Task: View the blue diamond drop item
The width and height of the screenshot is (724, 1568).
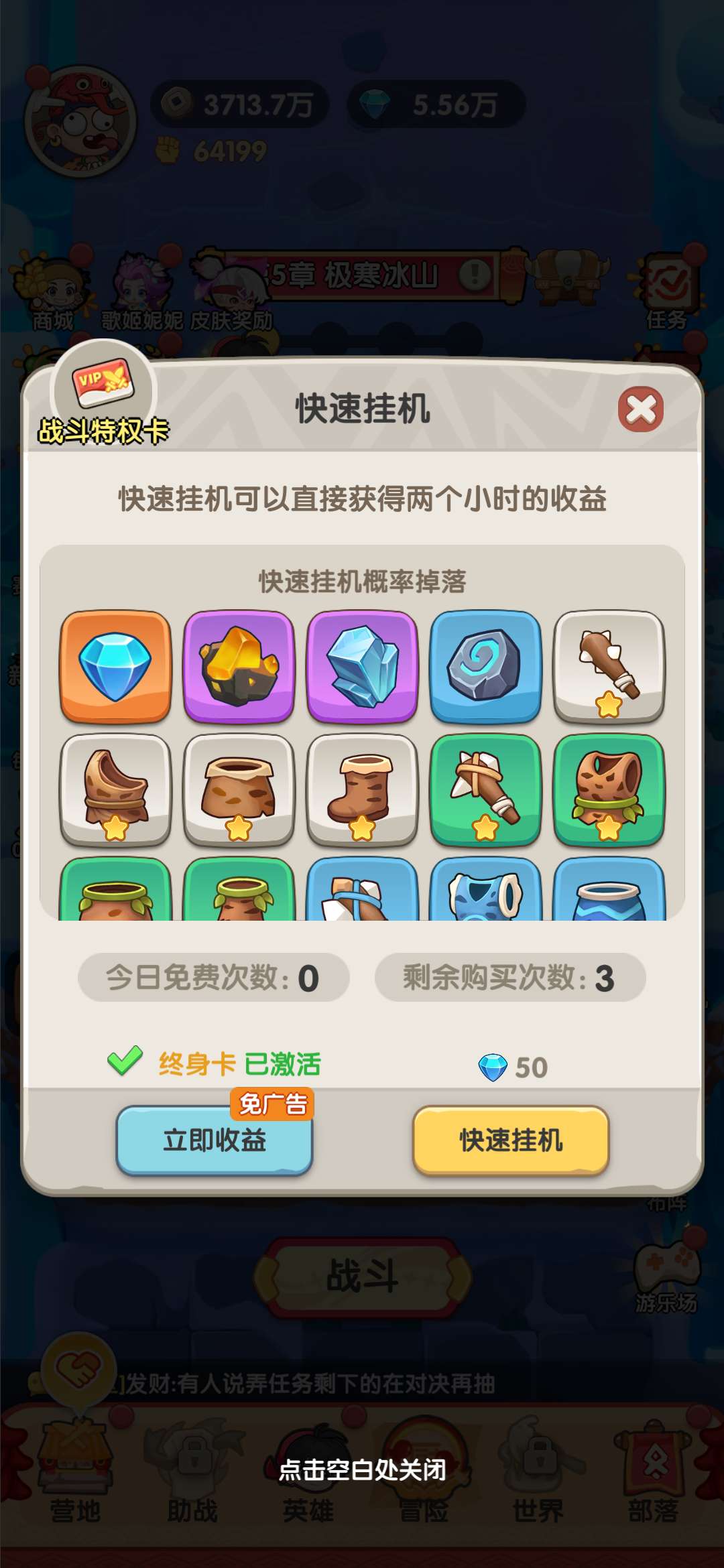Action: (115, 666)
